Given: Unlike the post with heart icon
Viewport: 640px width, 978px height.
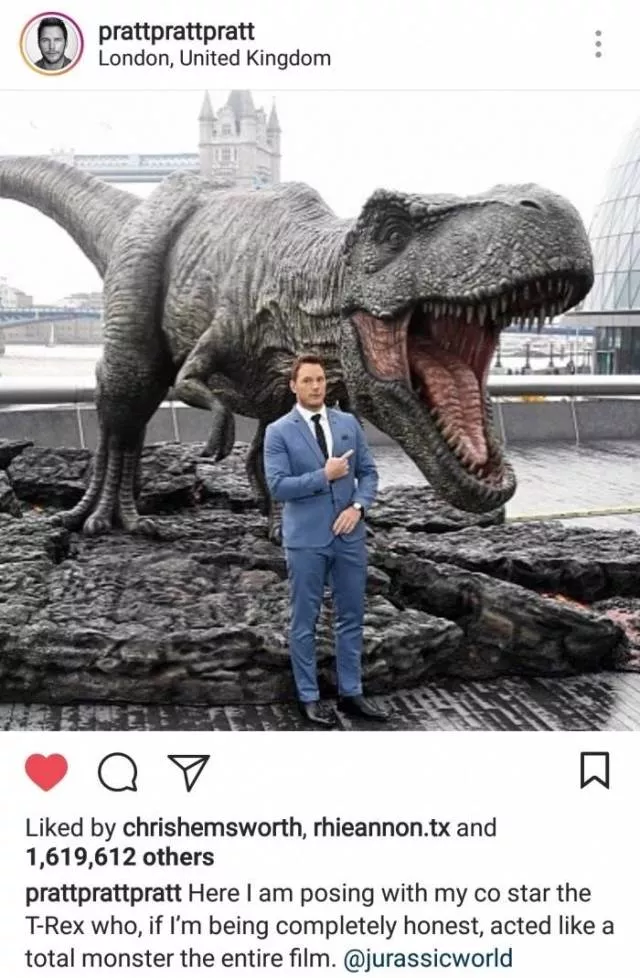Looking at the screenshot, I should 45,772.
